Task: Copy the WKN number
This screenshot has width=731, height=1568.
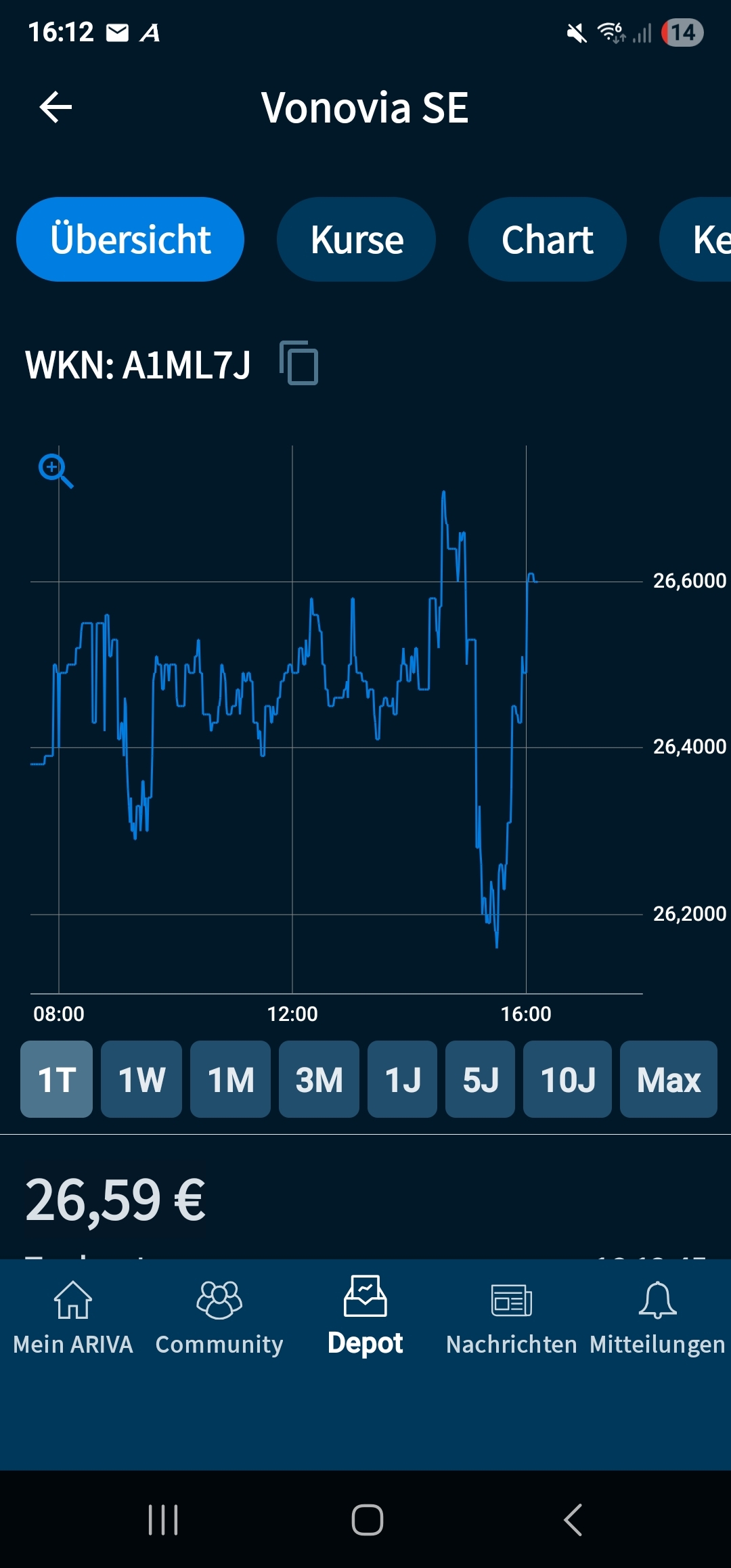Action: click(299, 363)
